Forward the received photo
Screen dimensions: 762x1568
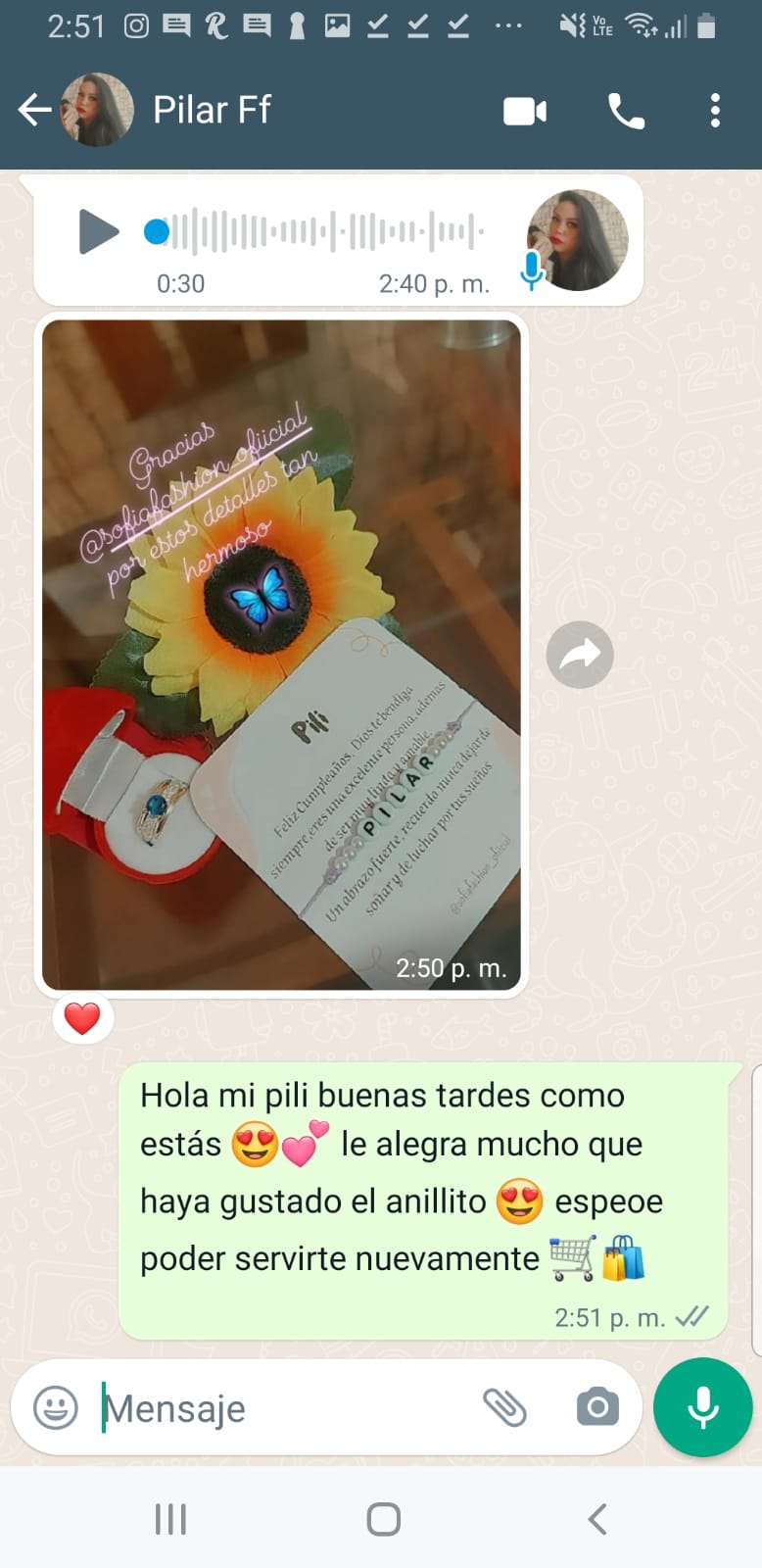[x=580, y=655]
